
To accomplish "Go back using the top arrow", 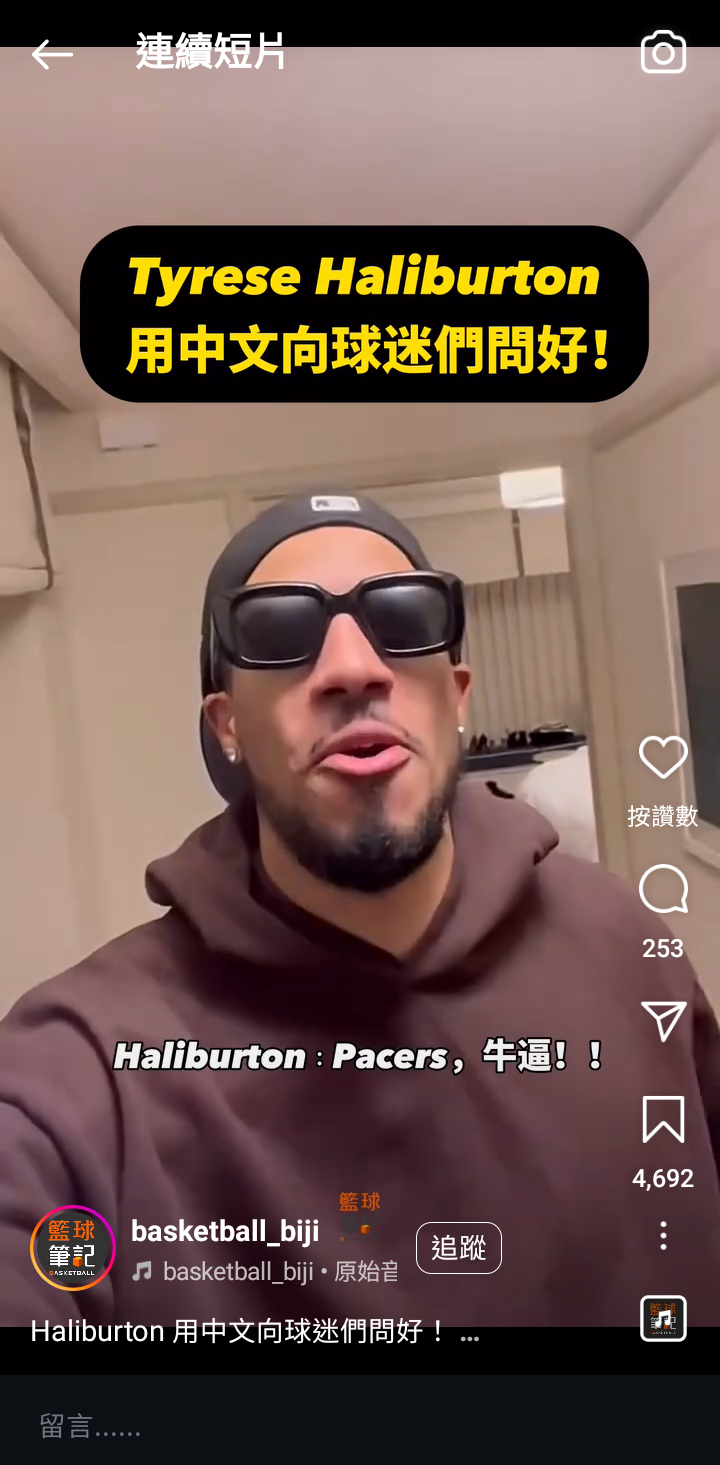I will coord(52,54).
